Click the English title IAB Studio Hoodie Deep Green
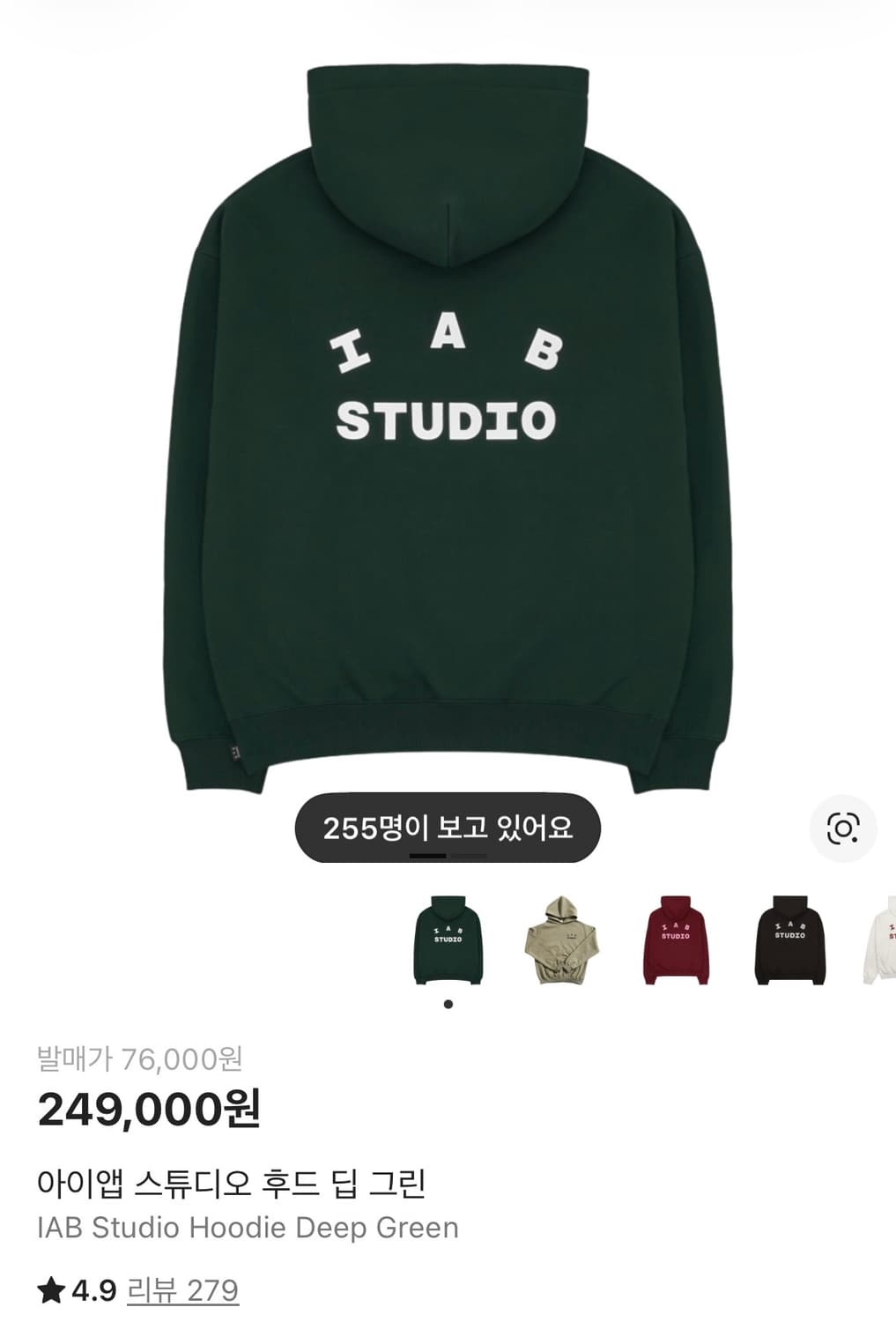 [x=248, y=1225]
